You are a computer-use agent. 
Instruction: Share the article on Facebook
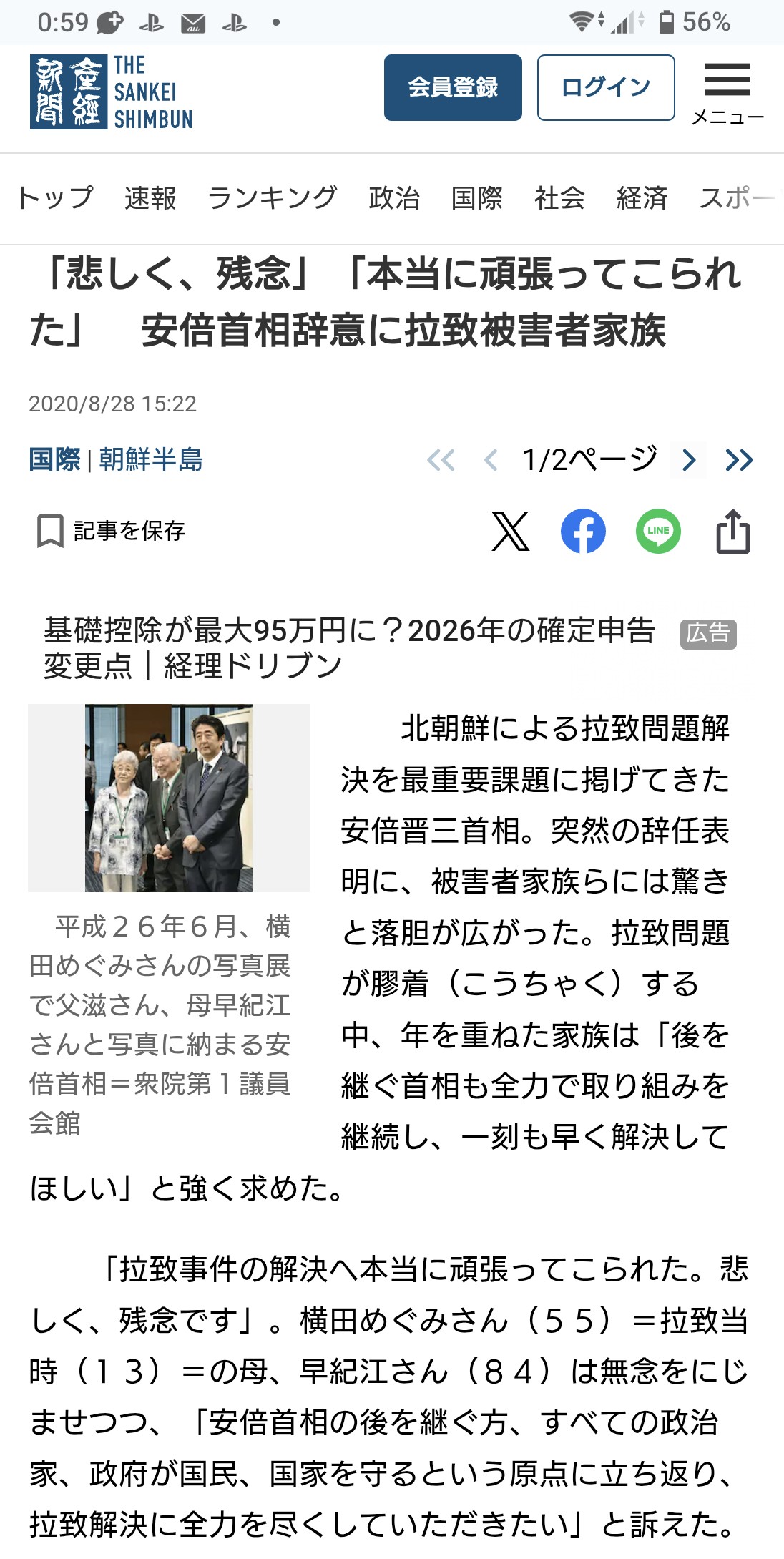(x=583, y=532)
